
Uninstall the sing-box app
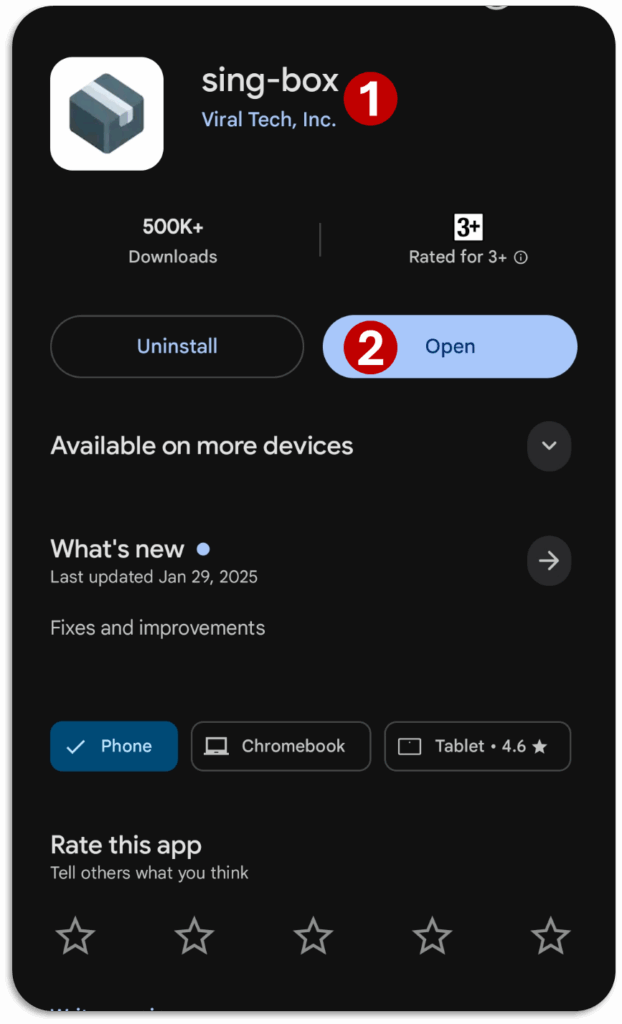tap(177, 347)
